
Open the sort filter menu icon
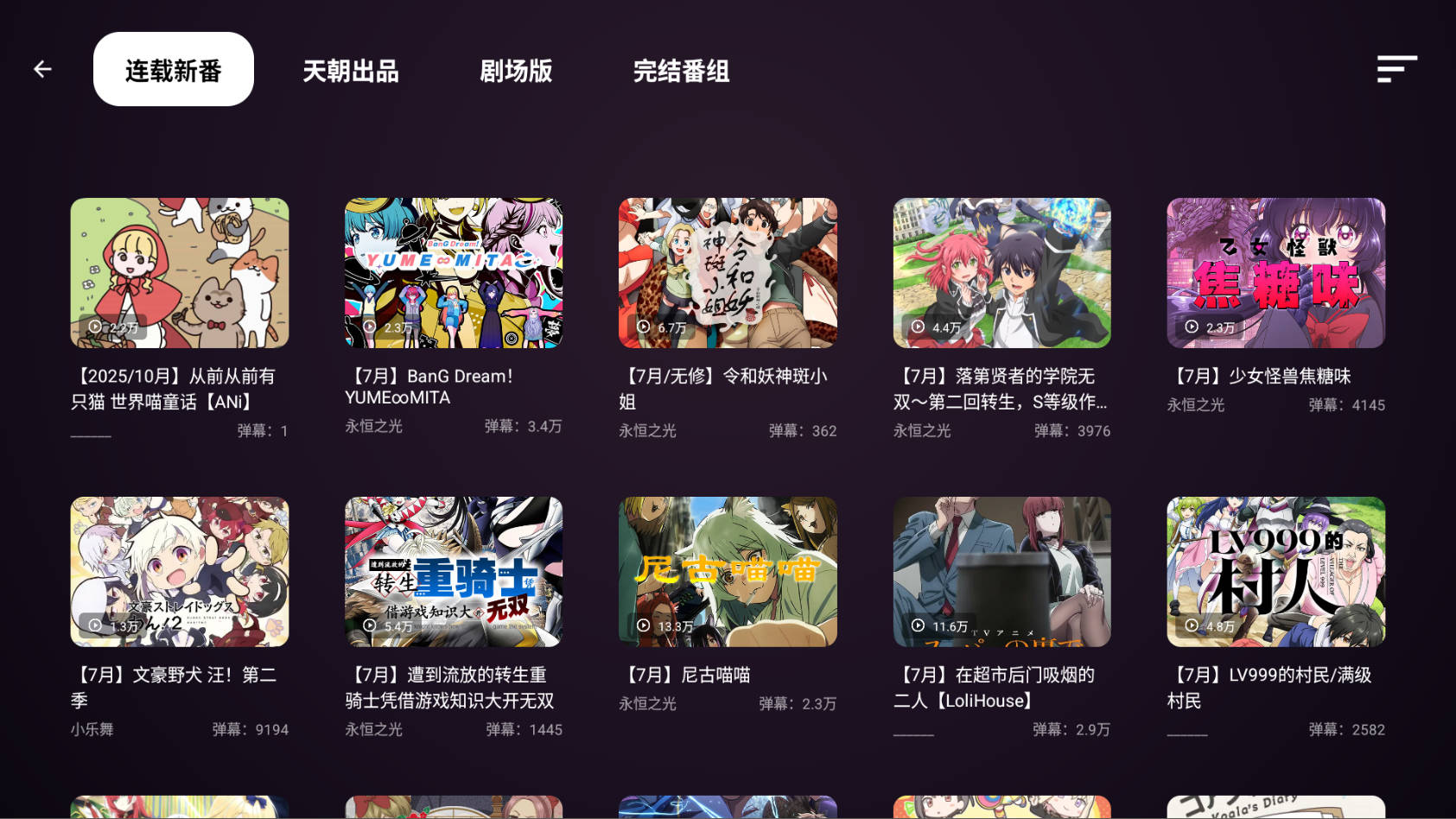tap(1396, 69)
